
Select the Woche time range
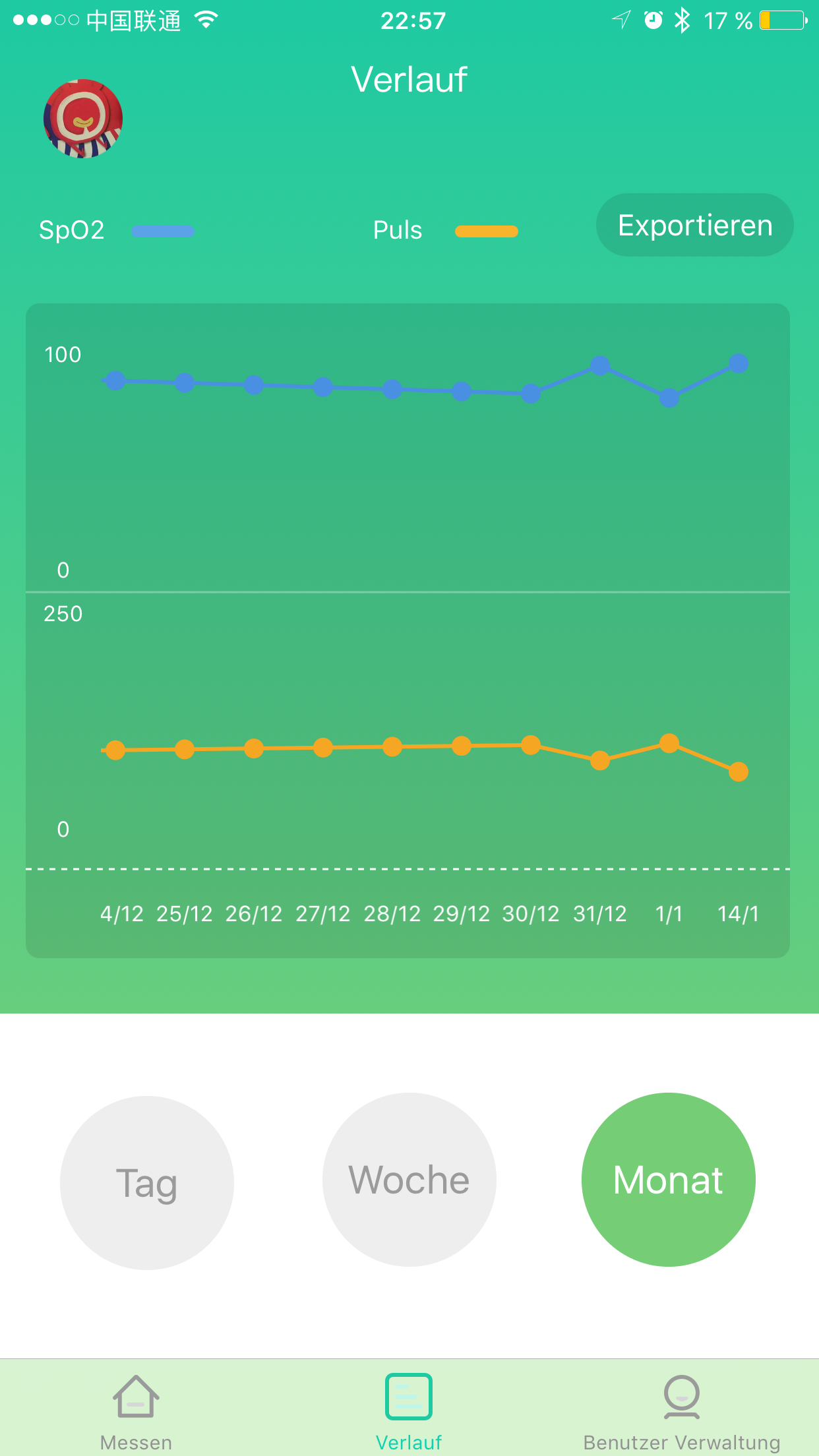[409, 1180]
